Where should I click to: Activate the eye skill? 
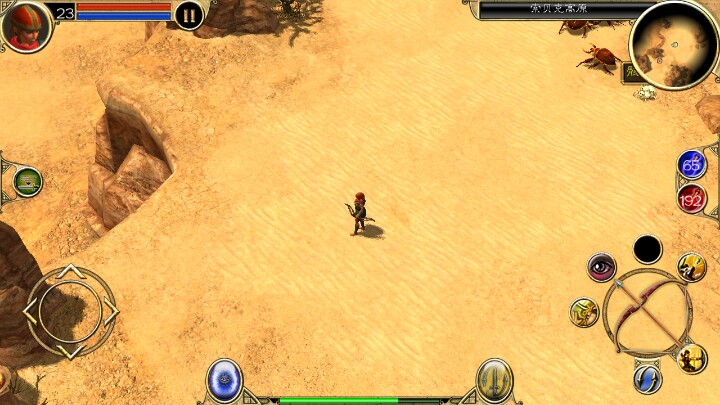602,267
